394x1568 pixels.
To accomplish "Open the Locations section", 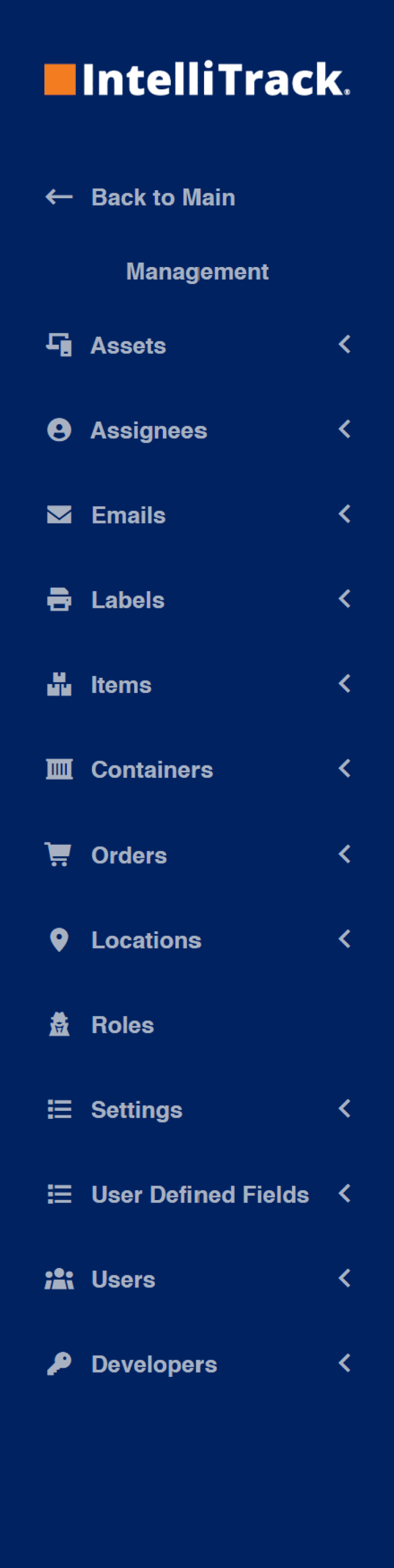I will coord(197,940).
